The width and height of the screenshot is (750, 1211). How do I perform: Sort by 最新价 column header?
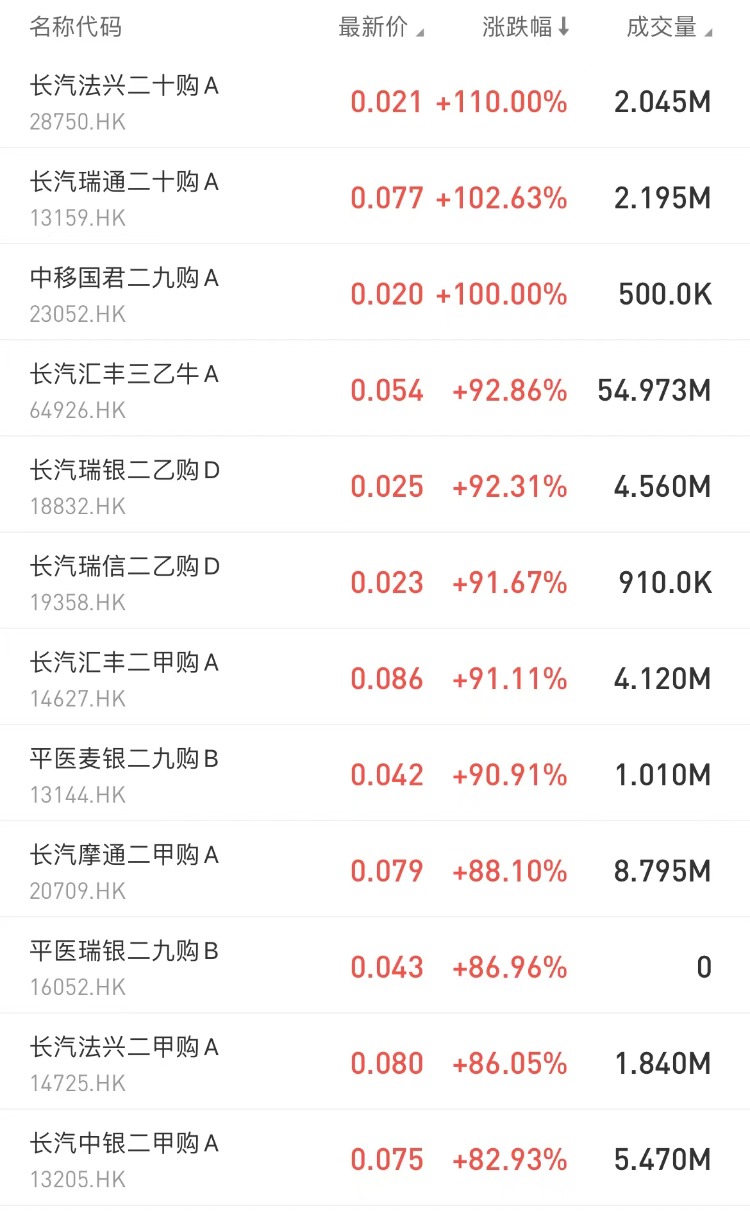(x=381, y=28)
